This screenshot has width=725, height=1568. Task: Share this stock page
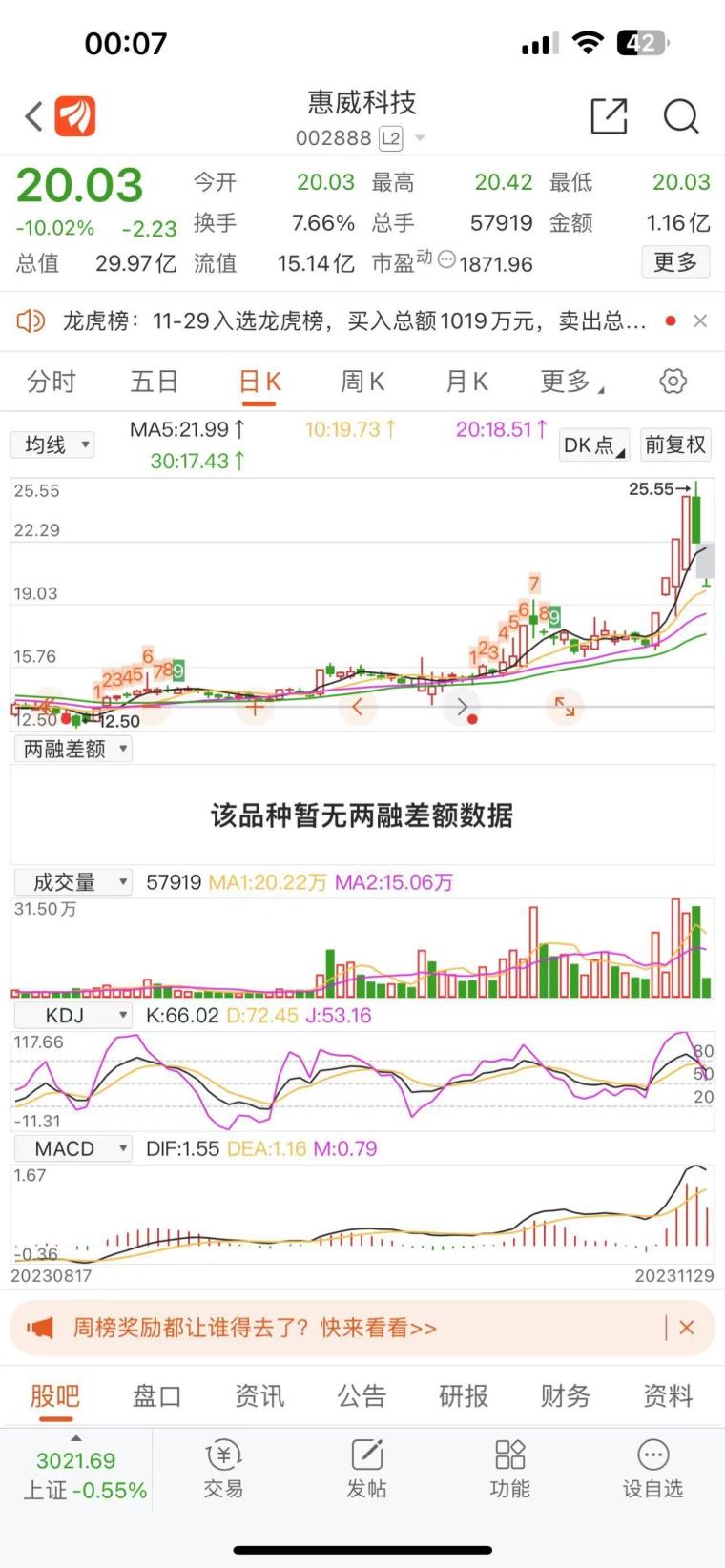pyautogui.click(x=609, y=116)
